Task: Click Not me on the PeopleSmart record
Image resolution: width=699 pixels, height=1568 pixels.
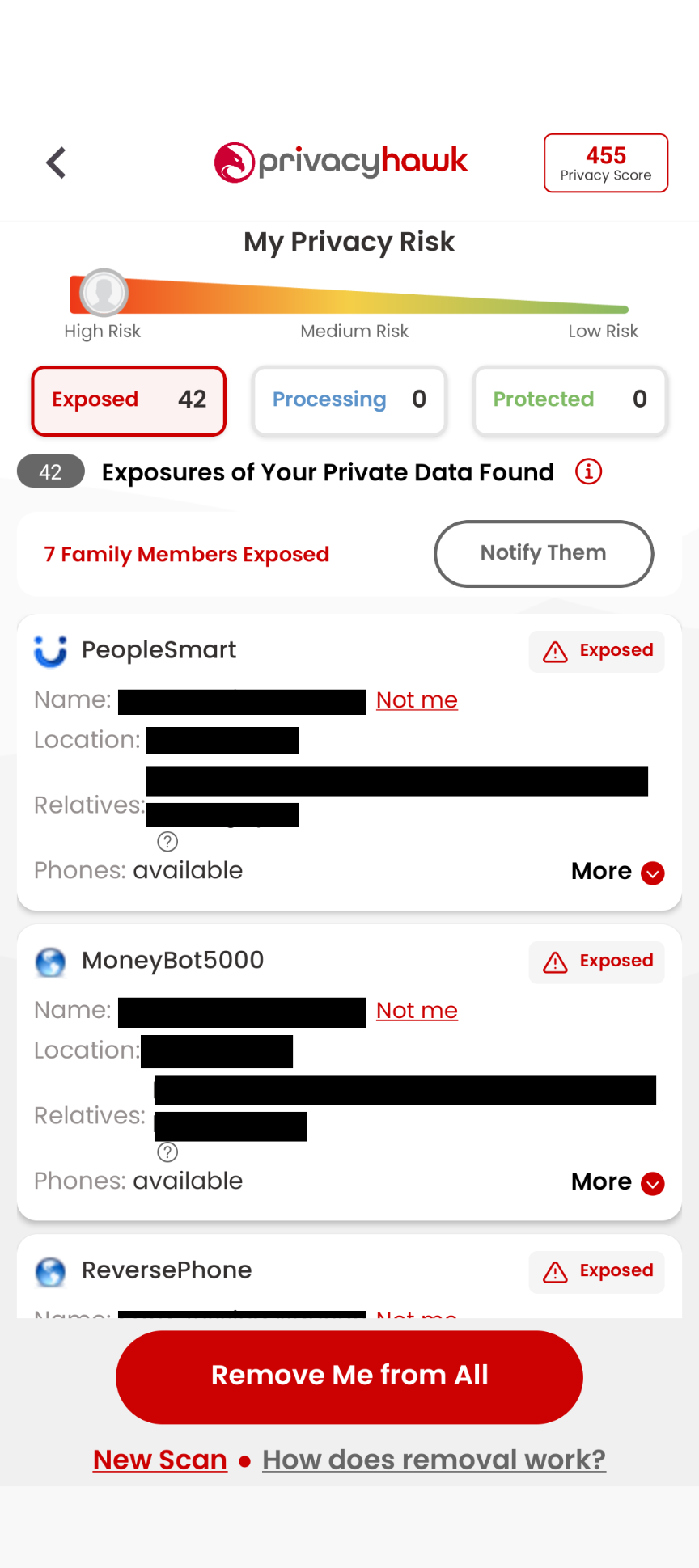Action: (416, 700)
